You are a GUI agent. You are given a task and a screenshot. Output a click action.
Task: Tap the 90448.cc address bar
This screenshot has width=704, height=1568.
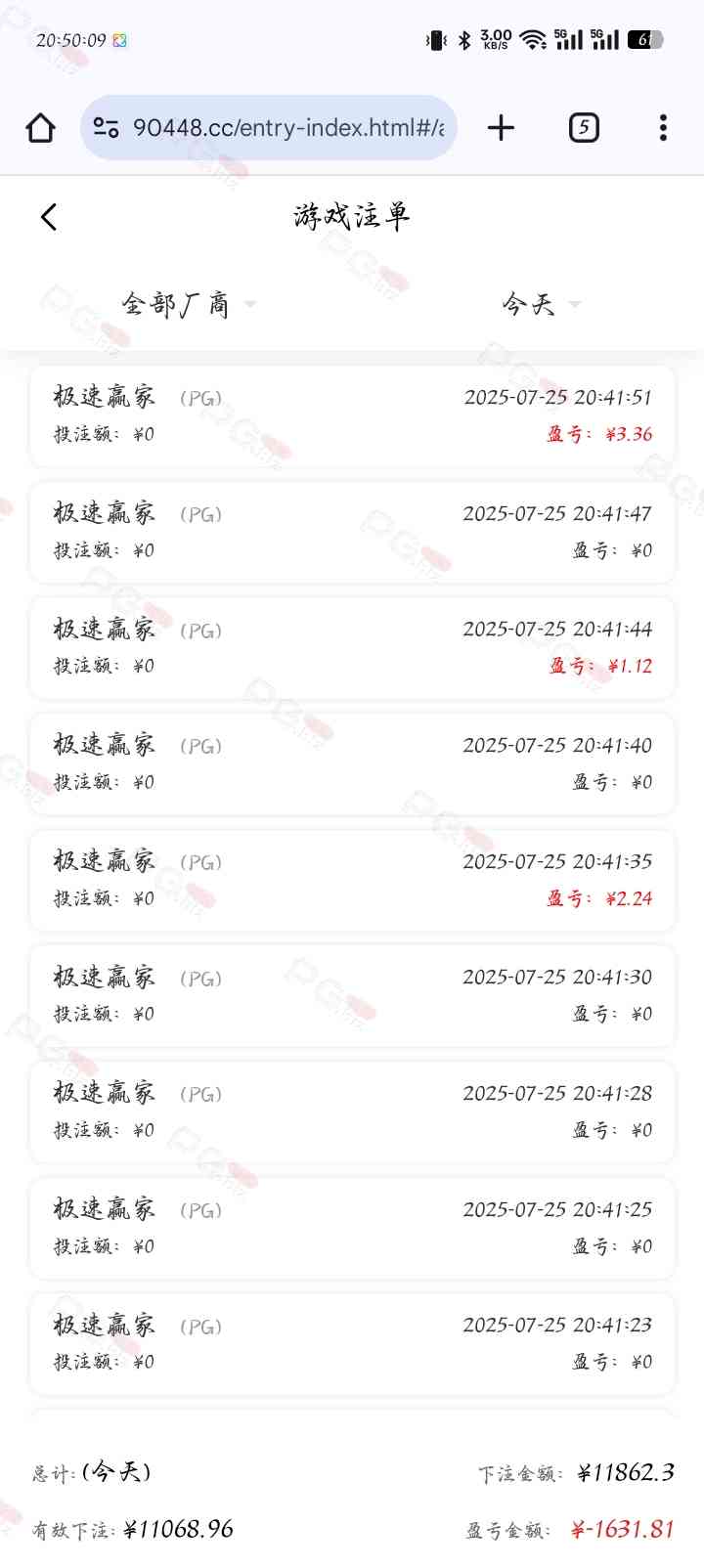click(x=287, y=128)
